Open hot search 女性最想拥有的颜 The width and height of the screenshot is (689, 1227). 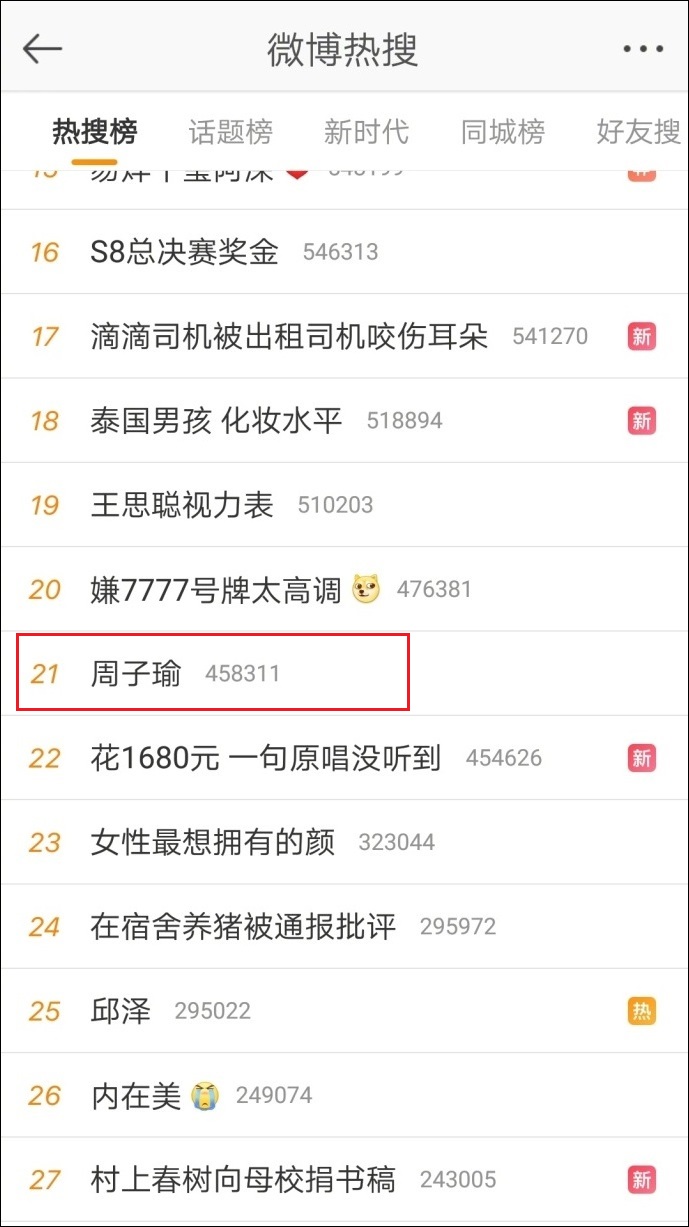click(x=212, y=842)
